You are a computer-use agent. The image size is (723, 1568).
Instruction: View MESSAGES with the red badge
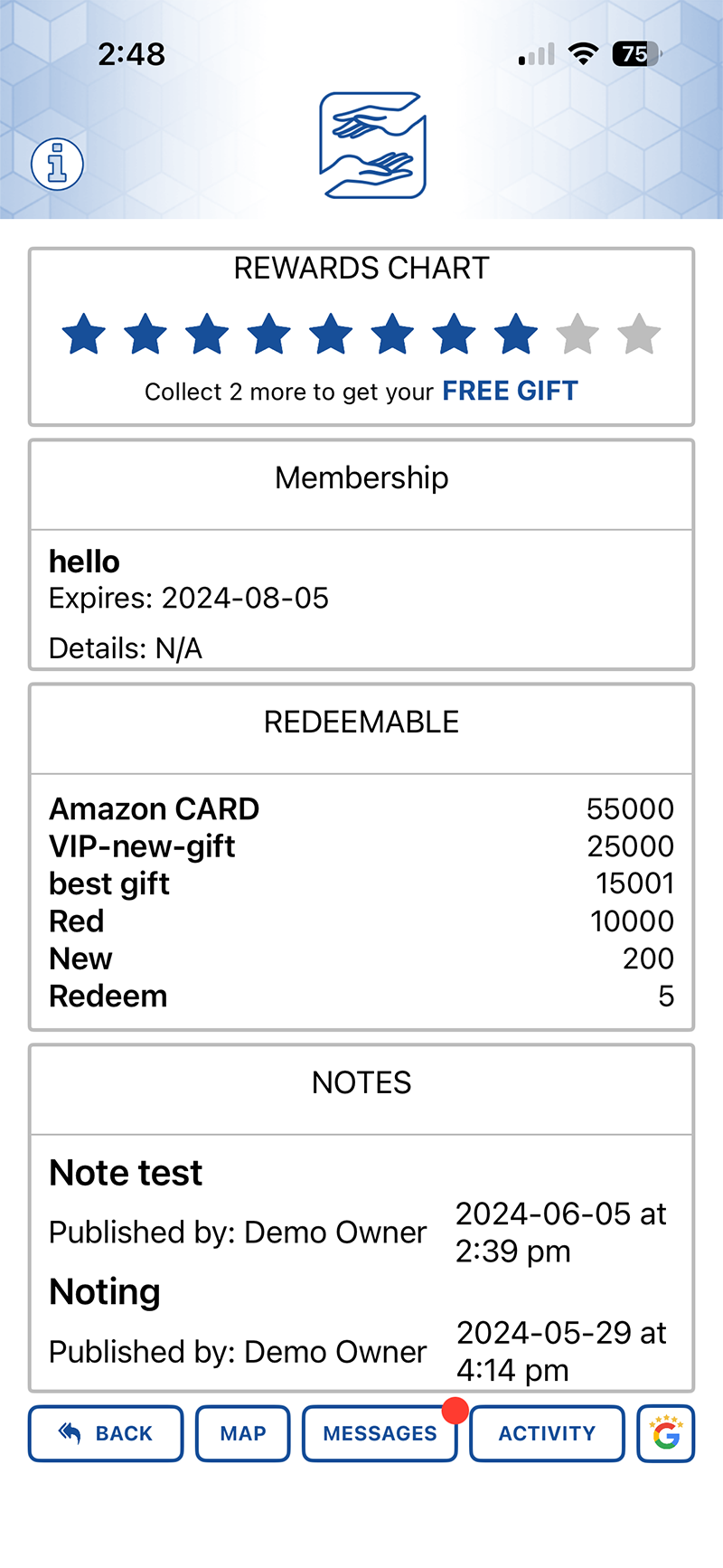380,1433
